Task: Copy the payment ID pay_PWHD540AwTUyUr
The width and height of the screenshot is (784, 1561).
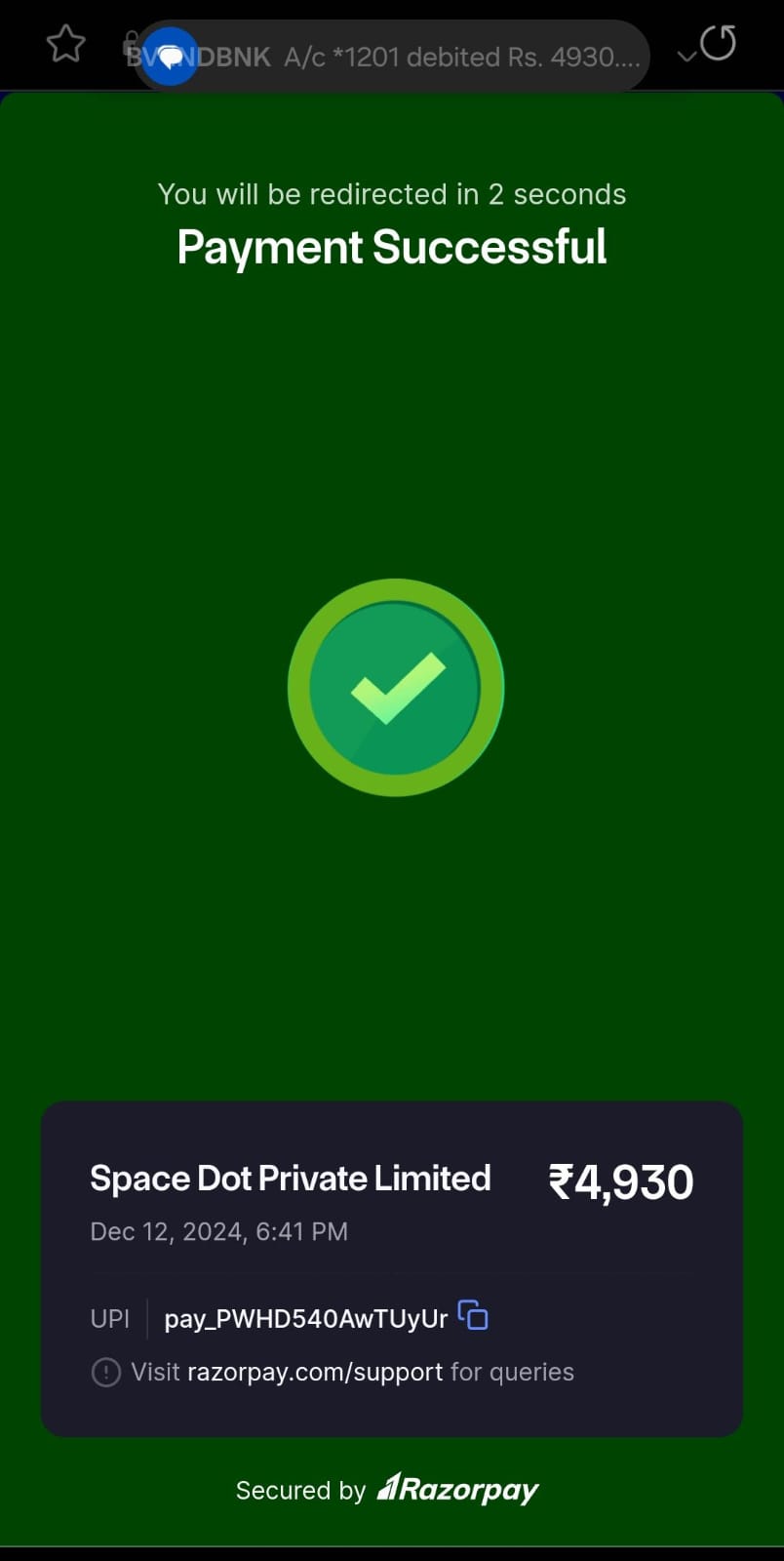Action: 473,1316
